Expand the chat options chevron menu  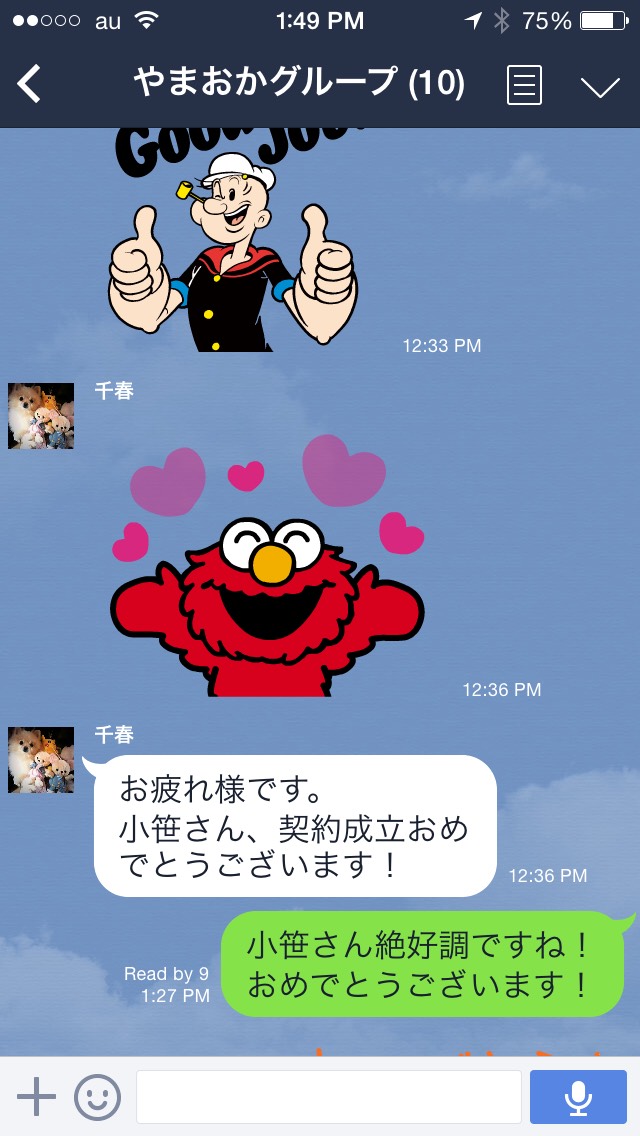pos(600,87)
